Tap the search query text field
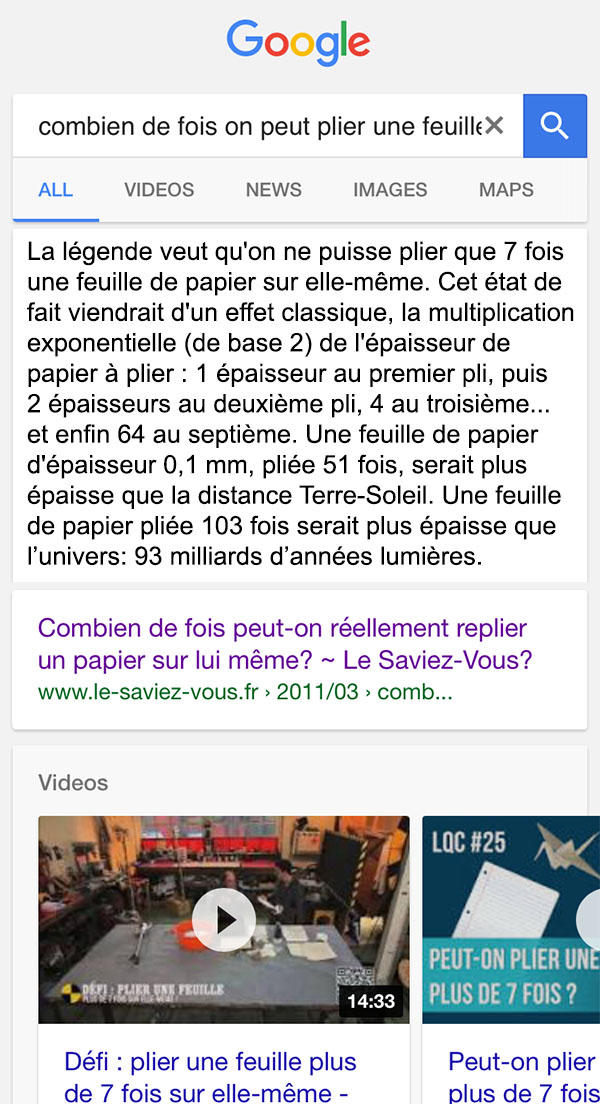 [x=259, y=126]
